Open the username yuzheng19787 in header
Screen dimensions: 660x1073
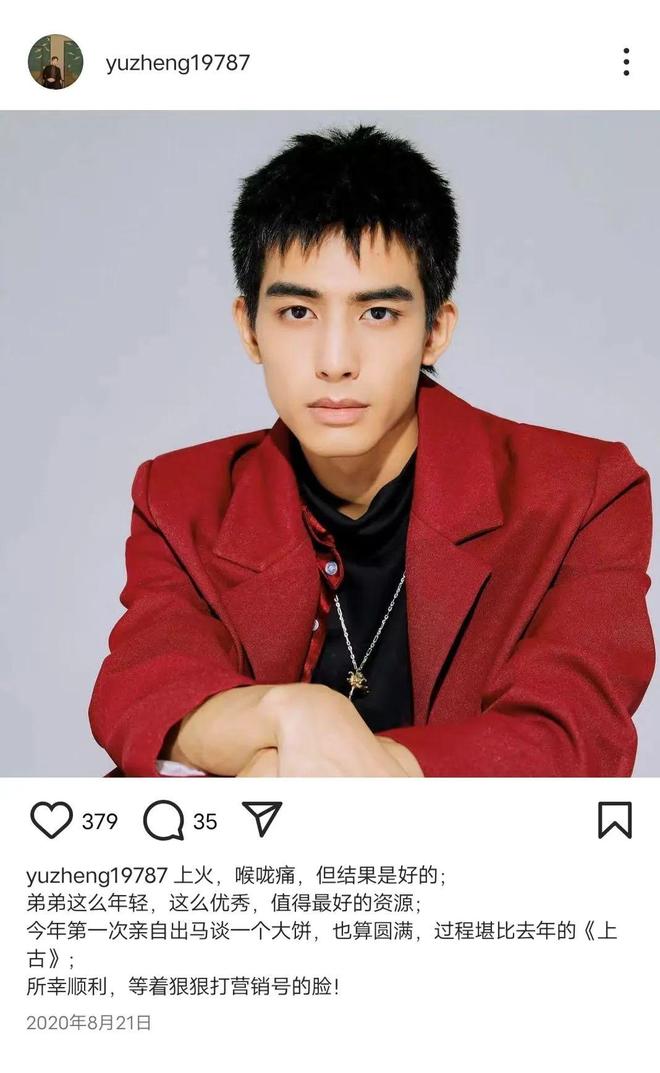click(x=177, y=63)
